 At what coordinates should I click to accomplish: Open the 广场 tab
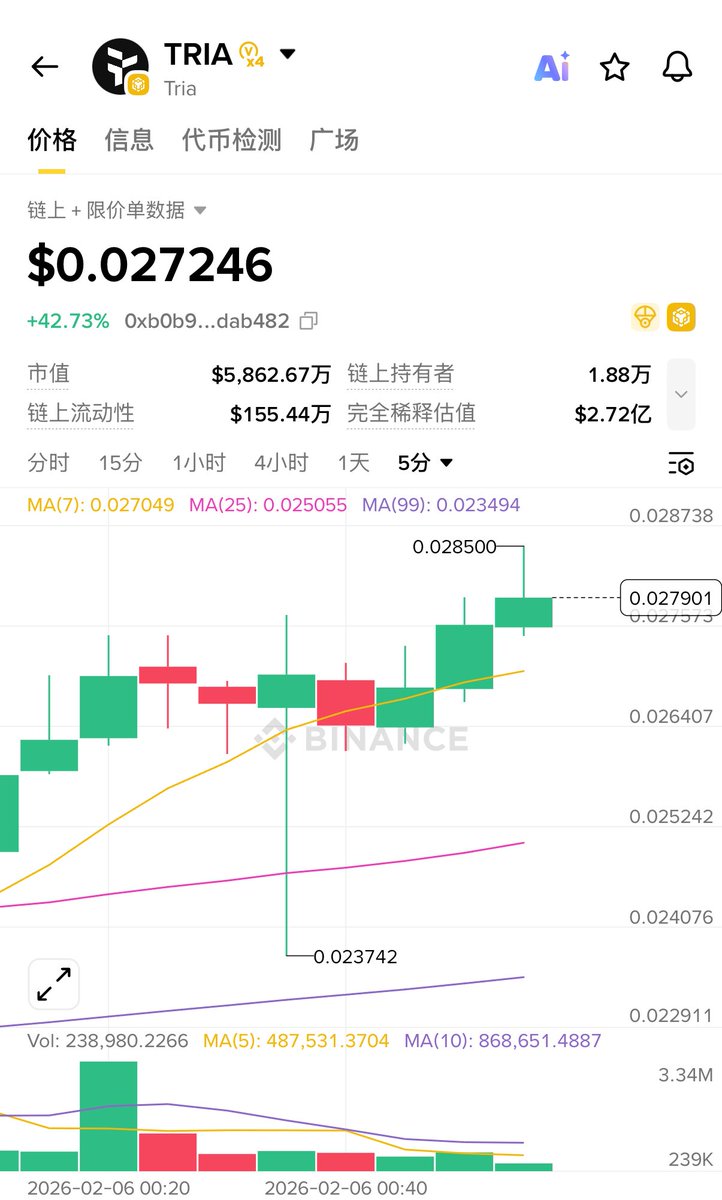(334, 140)
